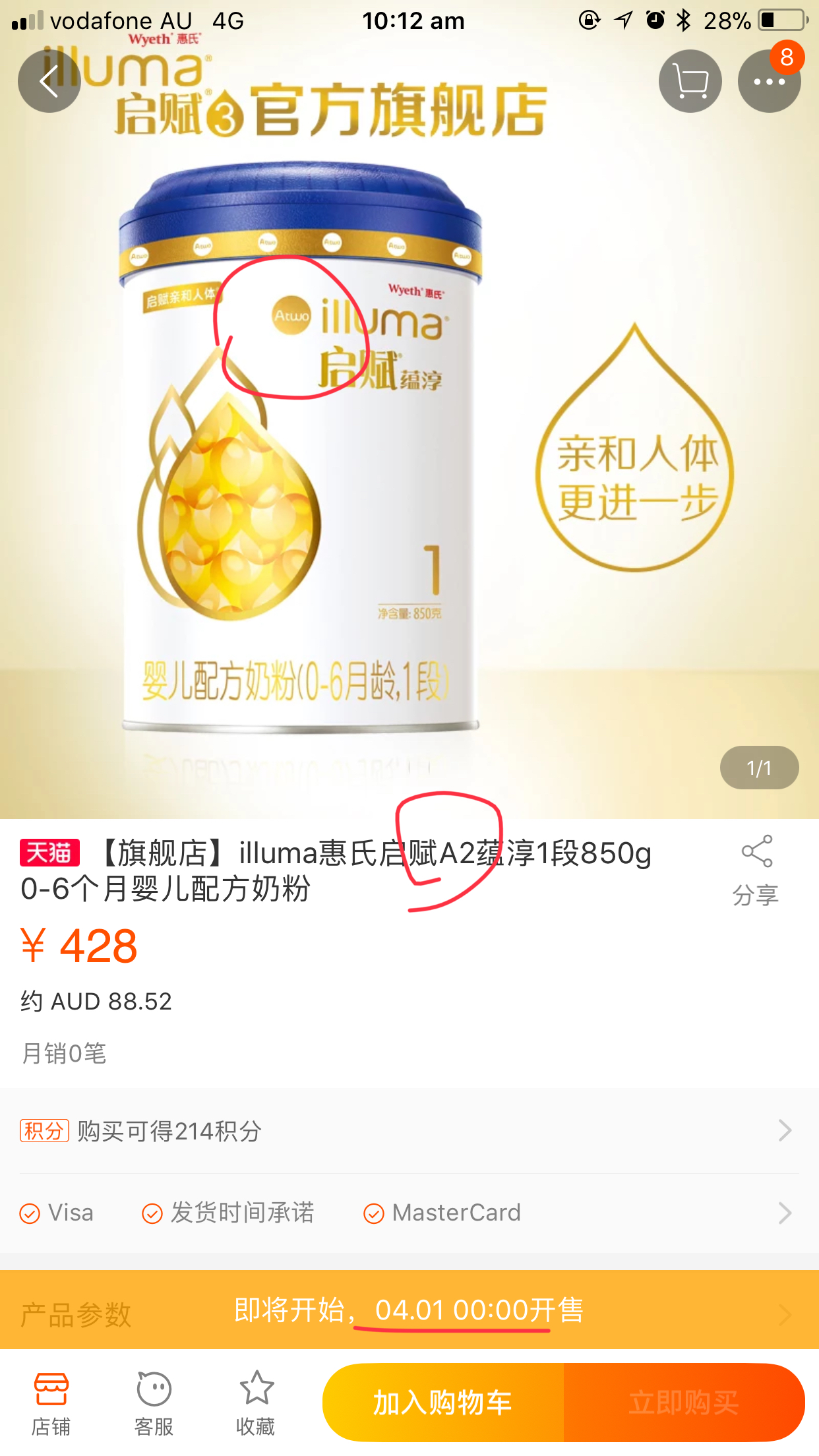Screen dimensions: 819x1456
Task: Share this product via 分享
Action: (x=756, y=870)
